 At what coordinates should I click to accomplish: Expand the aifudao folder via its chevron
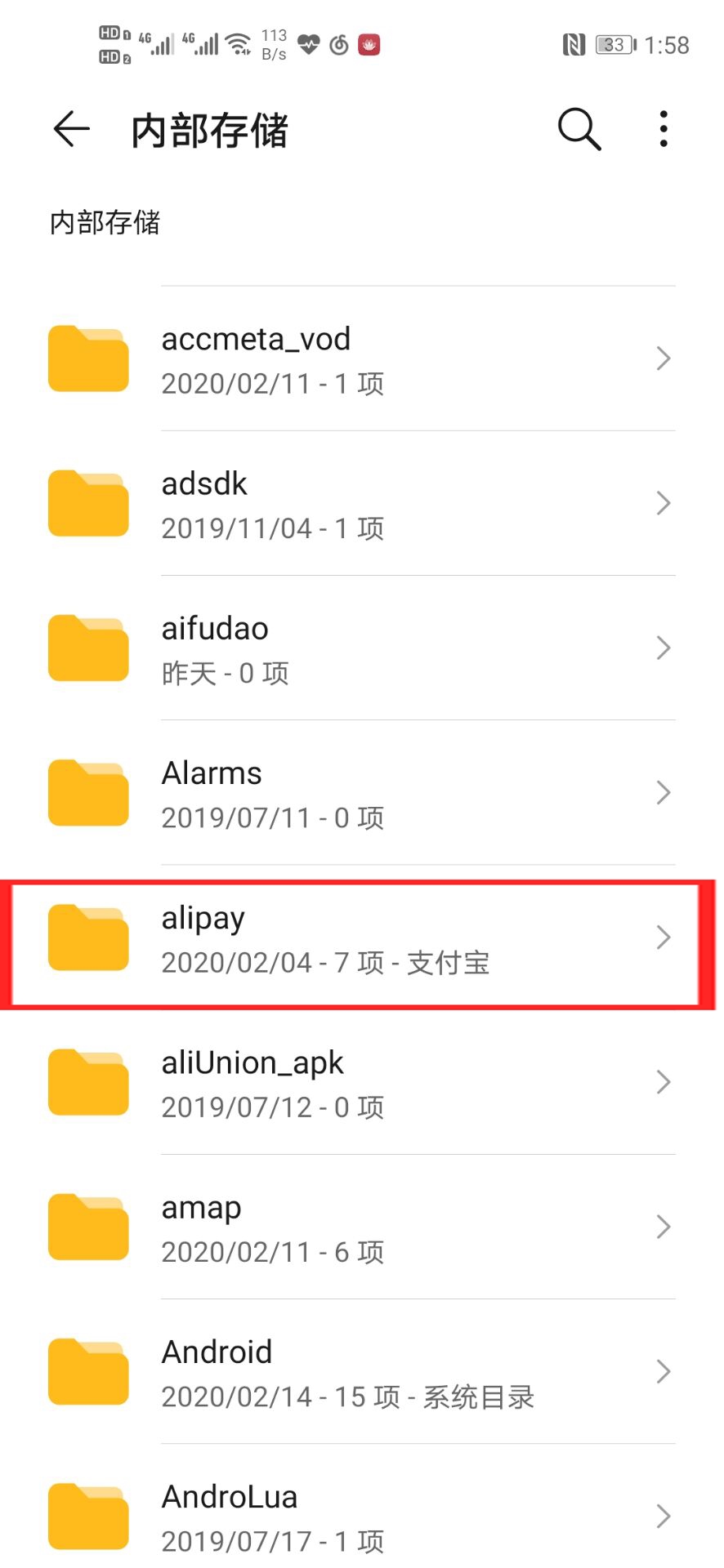click(x=664, y=648)
